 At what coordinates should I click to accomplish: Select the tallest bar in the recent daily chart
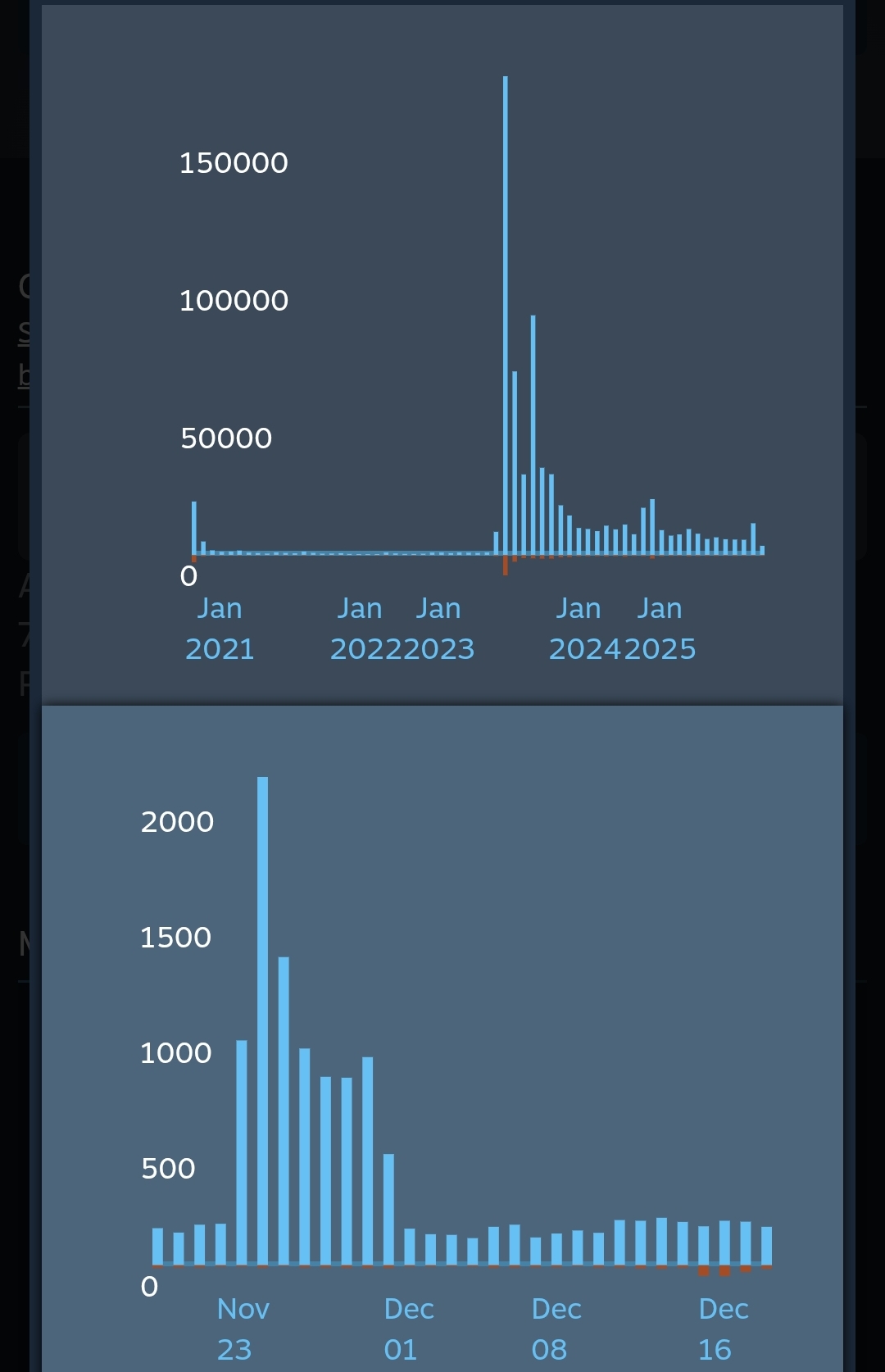pyautogui.click(x=262, y=1020)
